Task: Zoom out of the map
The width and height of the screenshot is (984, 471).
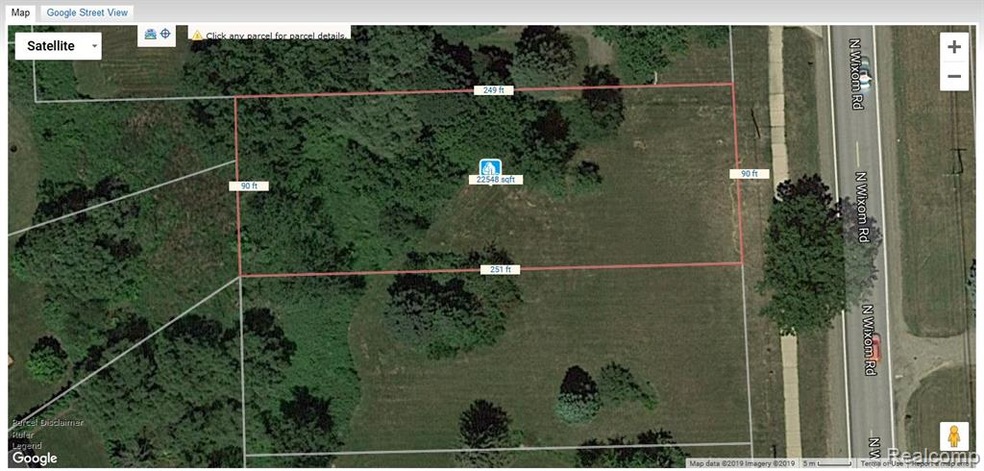Action: [x=954, y=76]
